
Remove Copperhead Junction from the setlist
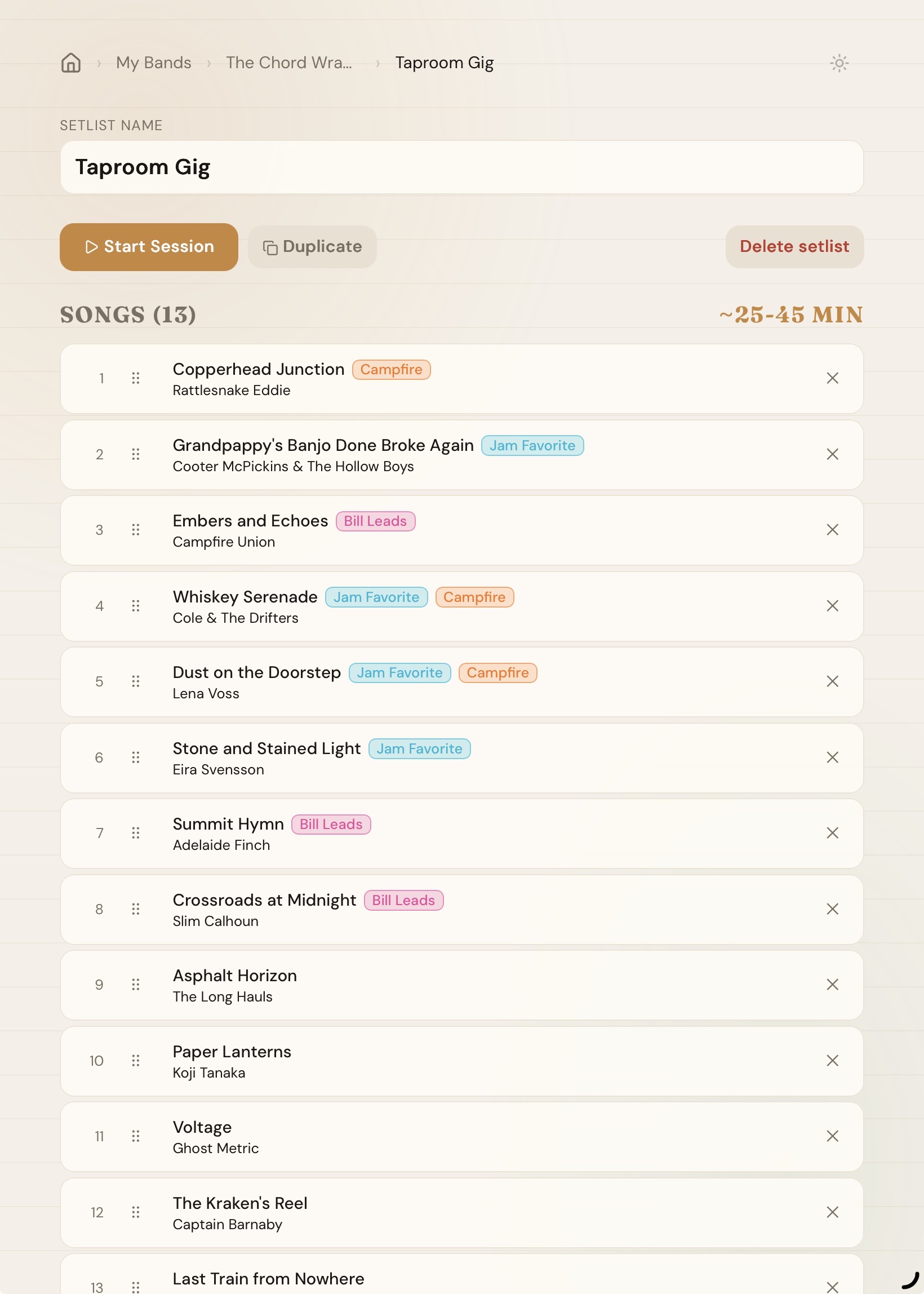832,378
